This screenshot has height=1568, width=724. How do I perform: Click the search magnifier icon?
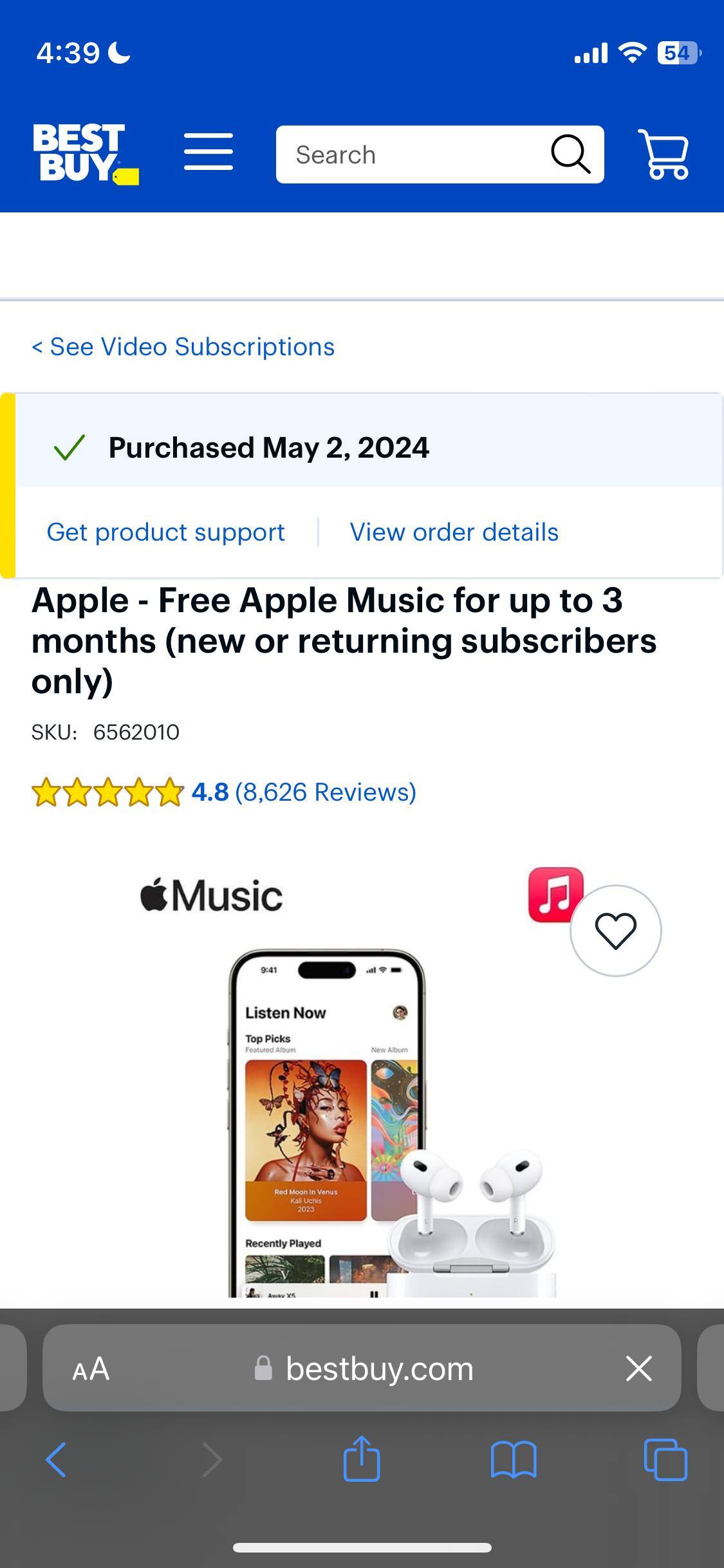click(x=569, y=154)
